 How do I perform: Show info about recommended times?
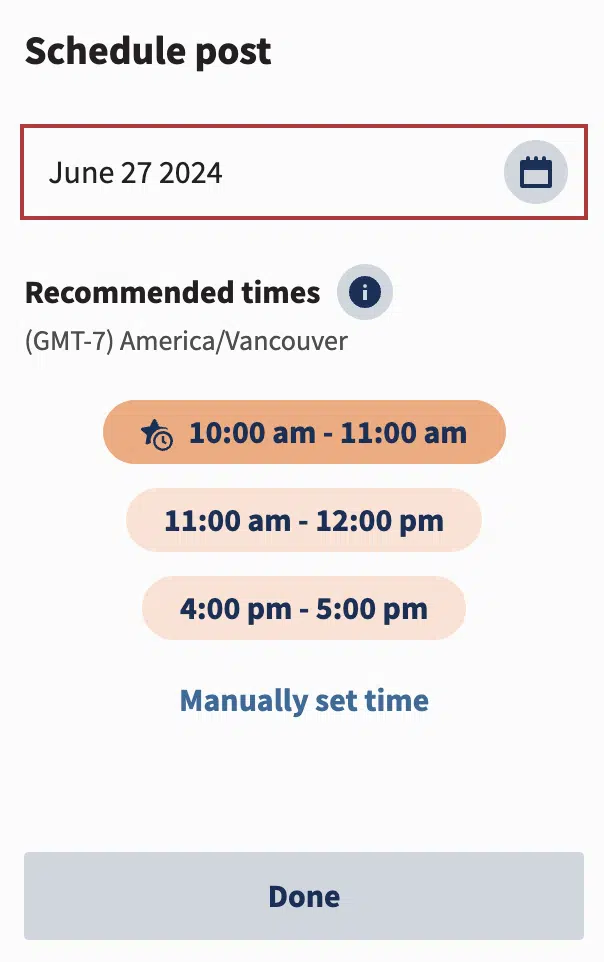pyautogui.click(x=365, y=292)
